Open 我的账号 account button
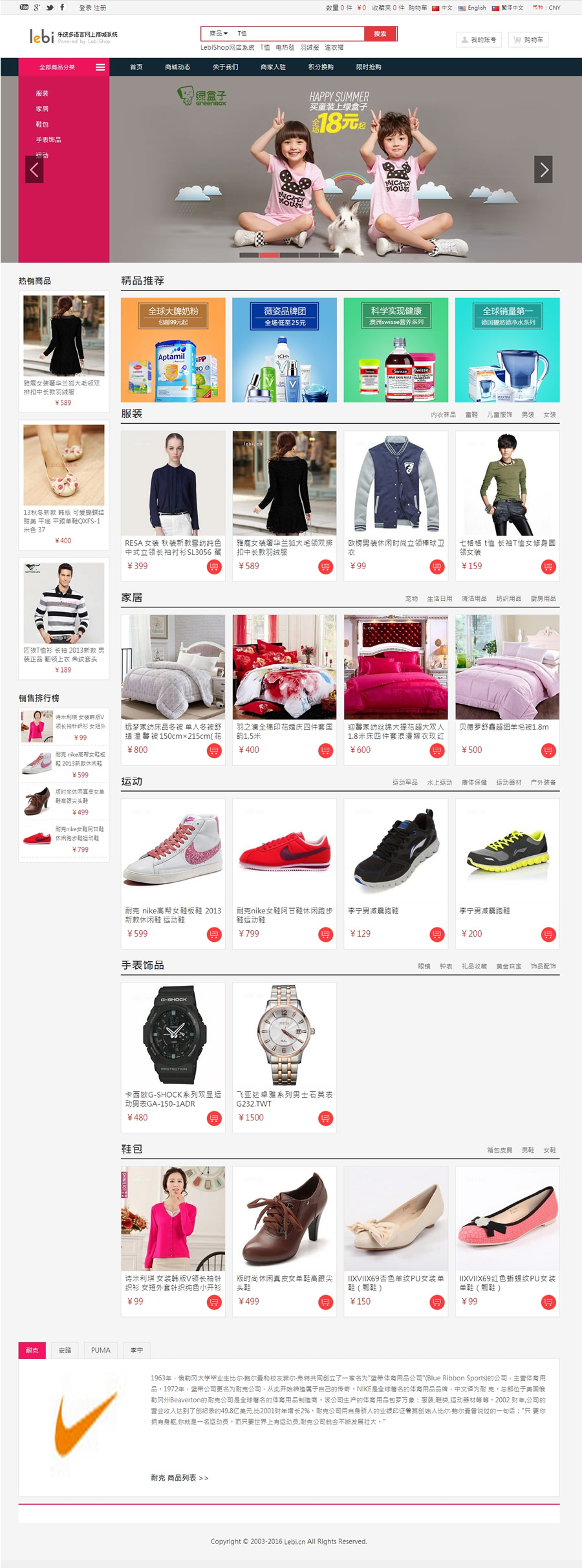Image resolution: width=582 pixels, height=1568 pixels. click(x=479, y=40)
